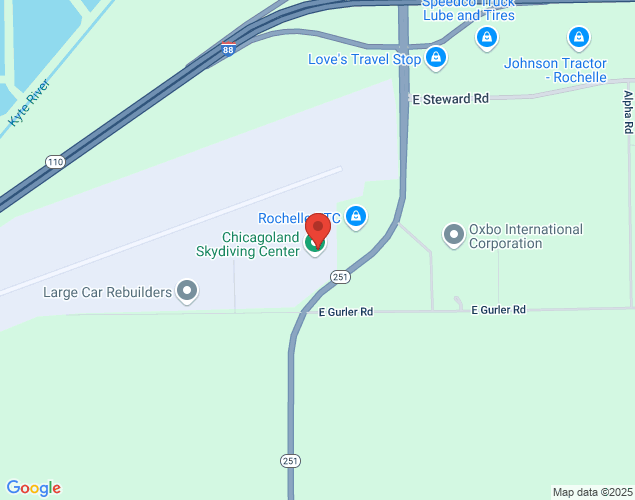Open Love's Travel Stop place marker
635x500 pixels.
tap(436, 59)
